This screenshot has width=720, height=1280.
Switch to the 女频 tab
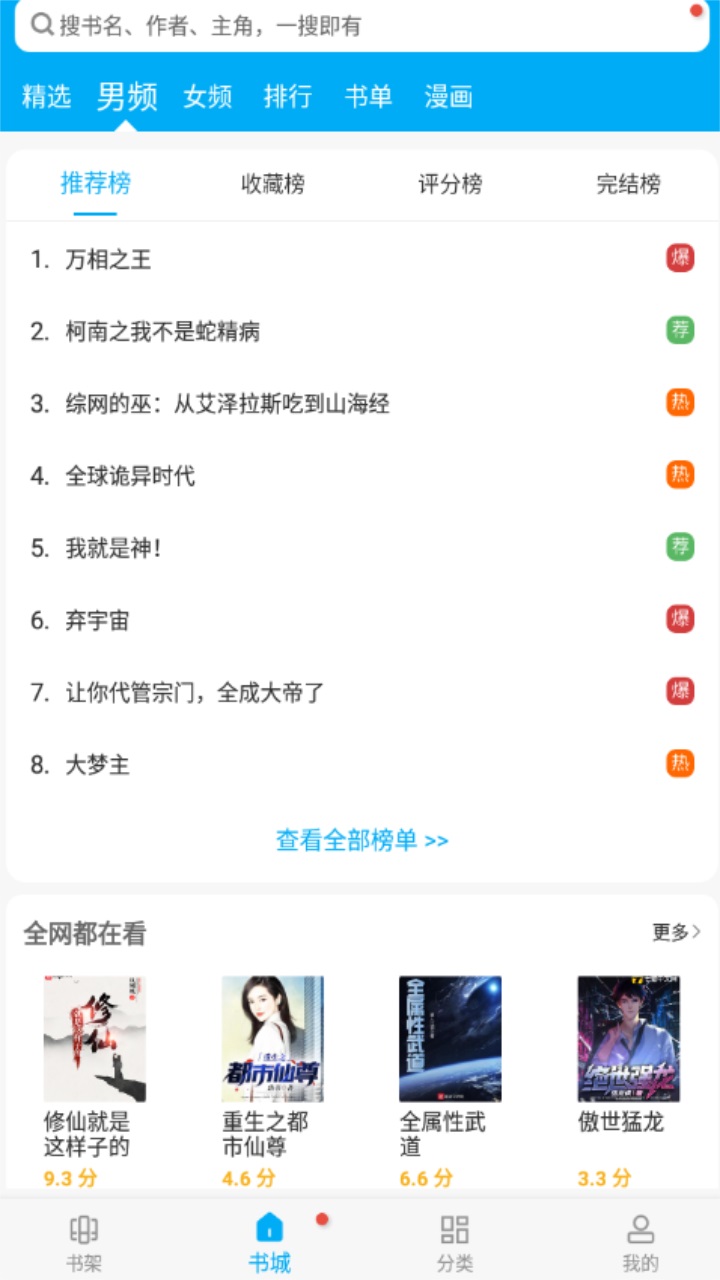[207, 96]
